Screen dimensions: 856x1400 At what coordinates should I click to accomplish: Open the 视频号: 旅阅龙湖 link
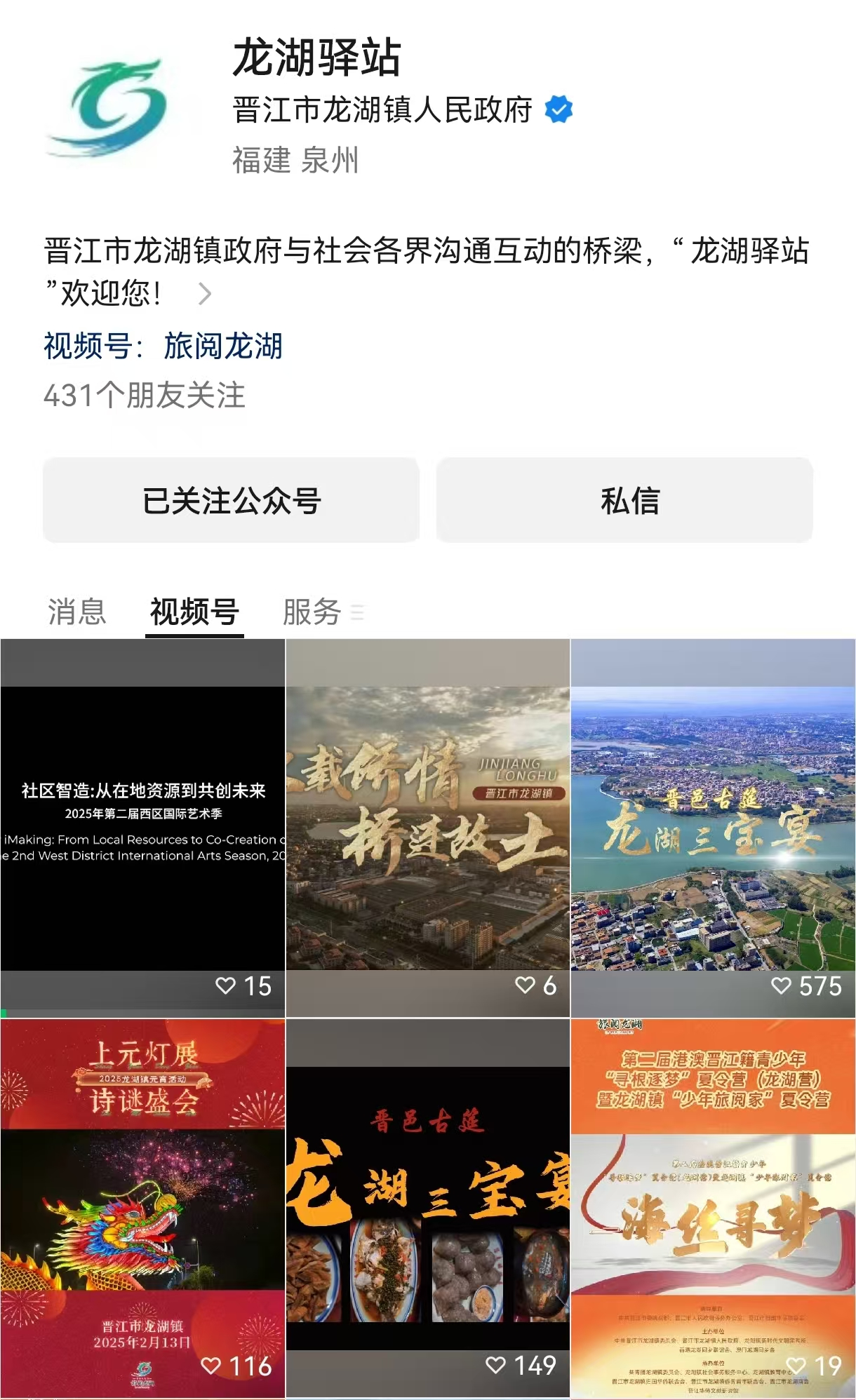[163, 346]
